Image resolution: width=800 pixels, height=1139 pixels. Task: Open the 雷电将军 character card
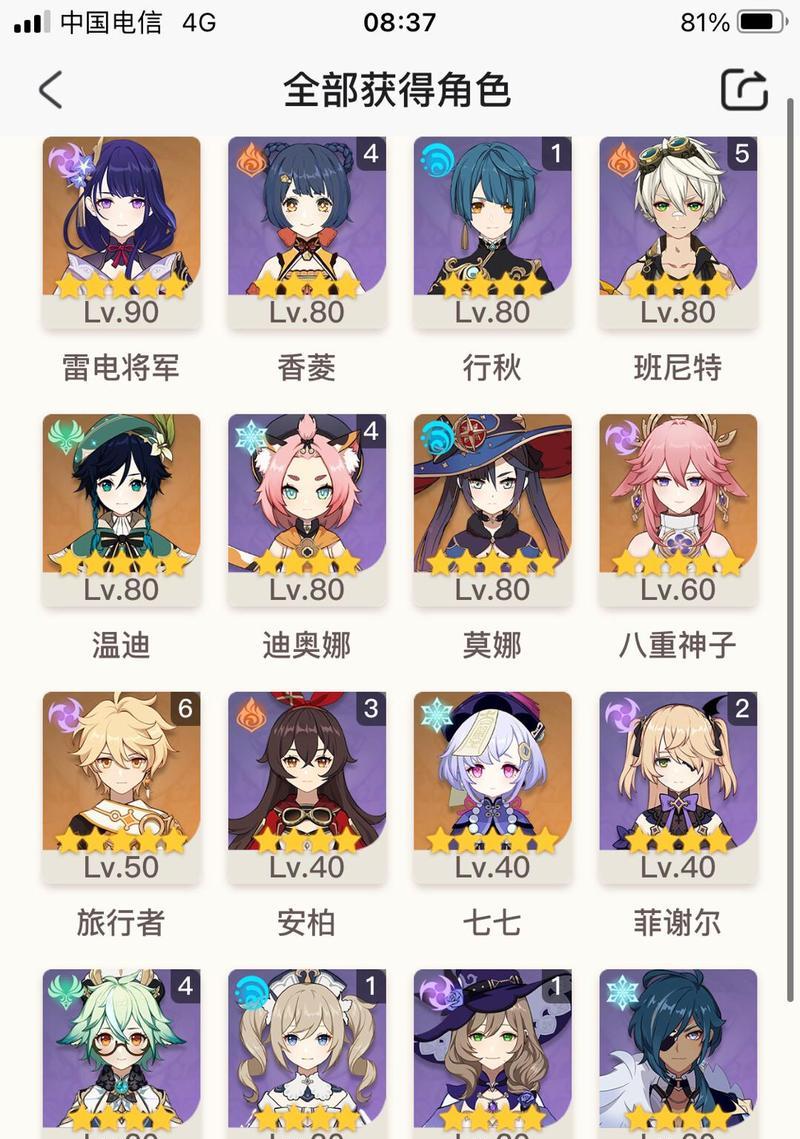click(121, 230)
